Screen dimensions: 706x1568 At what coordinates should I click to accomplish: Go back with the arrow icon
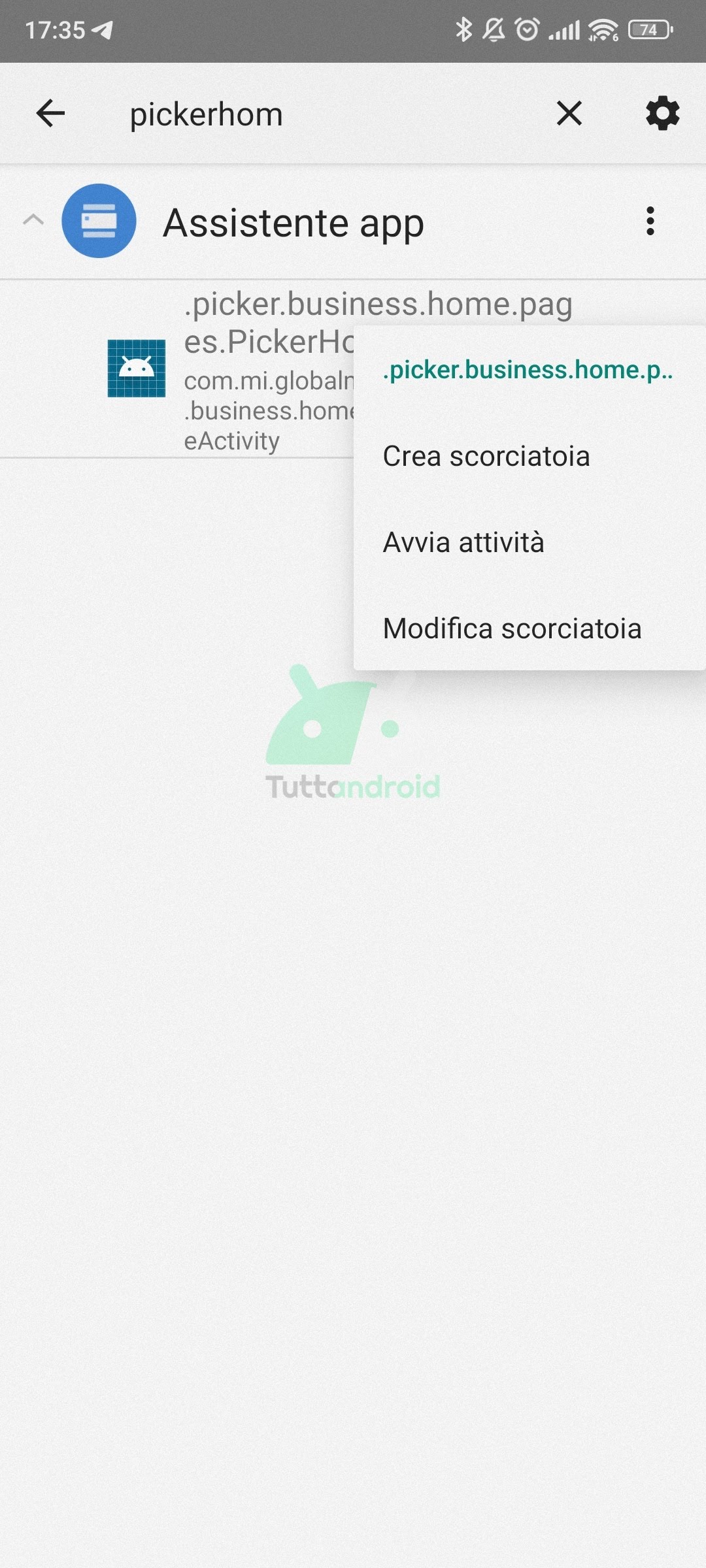pyautogui.click(x=50, y=114)
